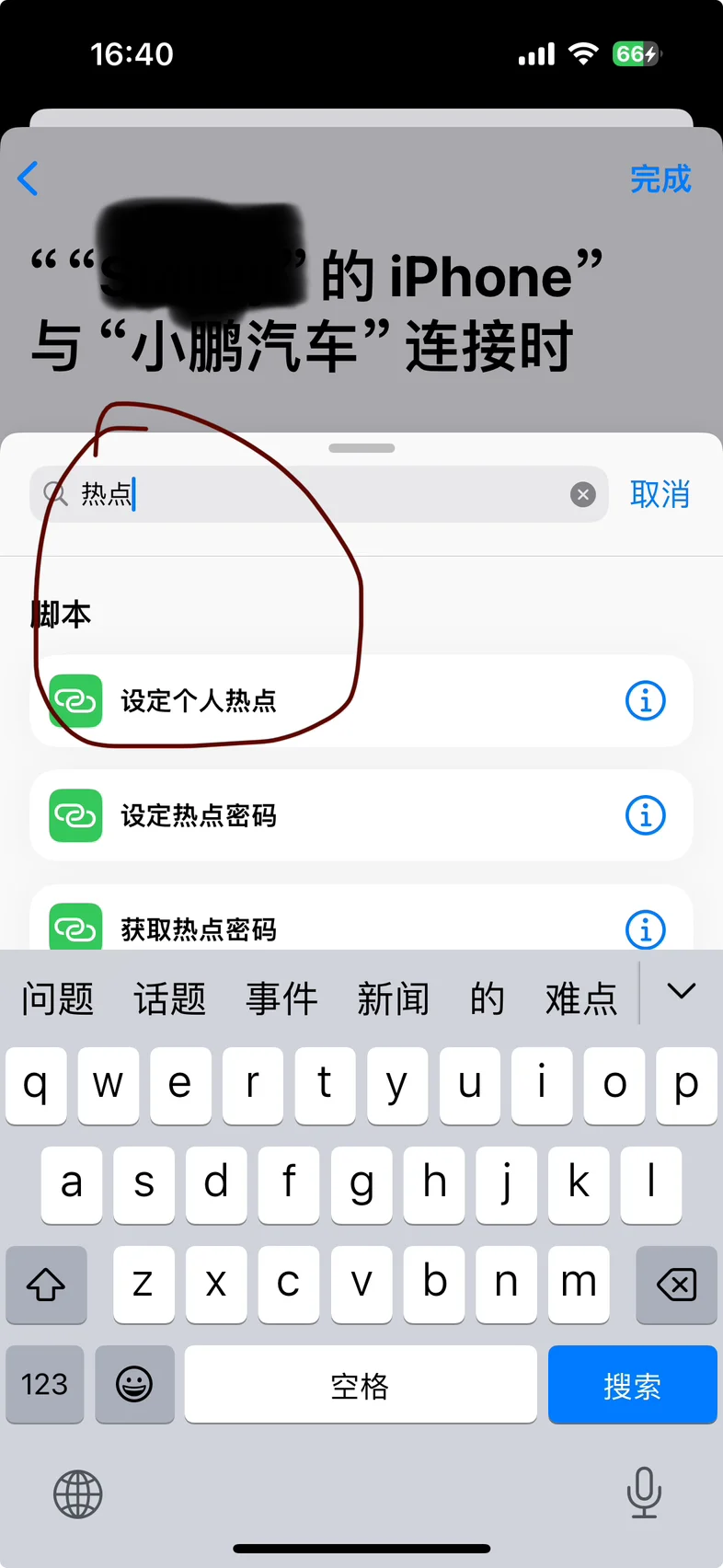Screen dimensions: 723x1568
Task: Select the 设定个人热点 action
Action: pos(276,701)
